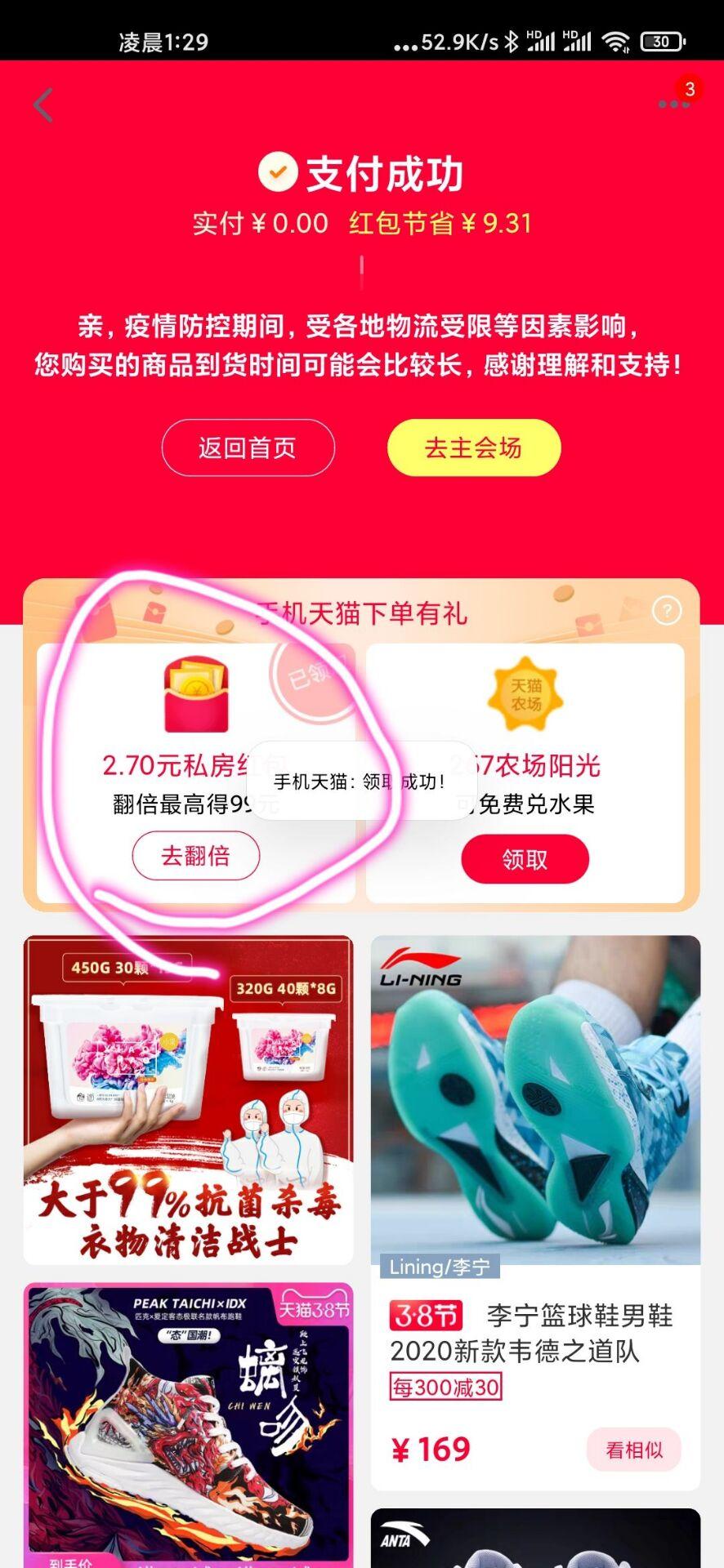
Task: Find similar items with 看相似
Action: [x=633, y=1450]
